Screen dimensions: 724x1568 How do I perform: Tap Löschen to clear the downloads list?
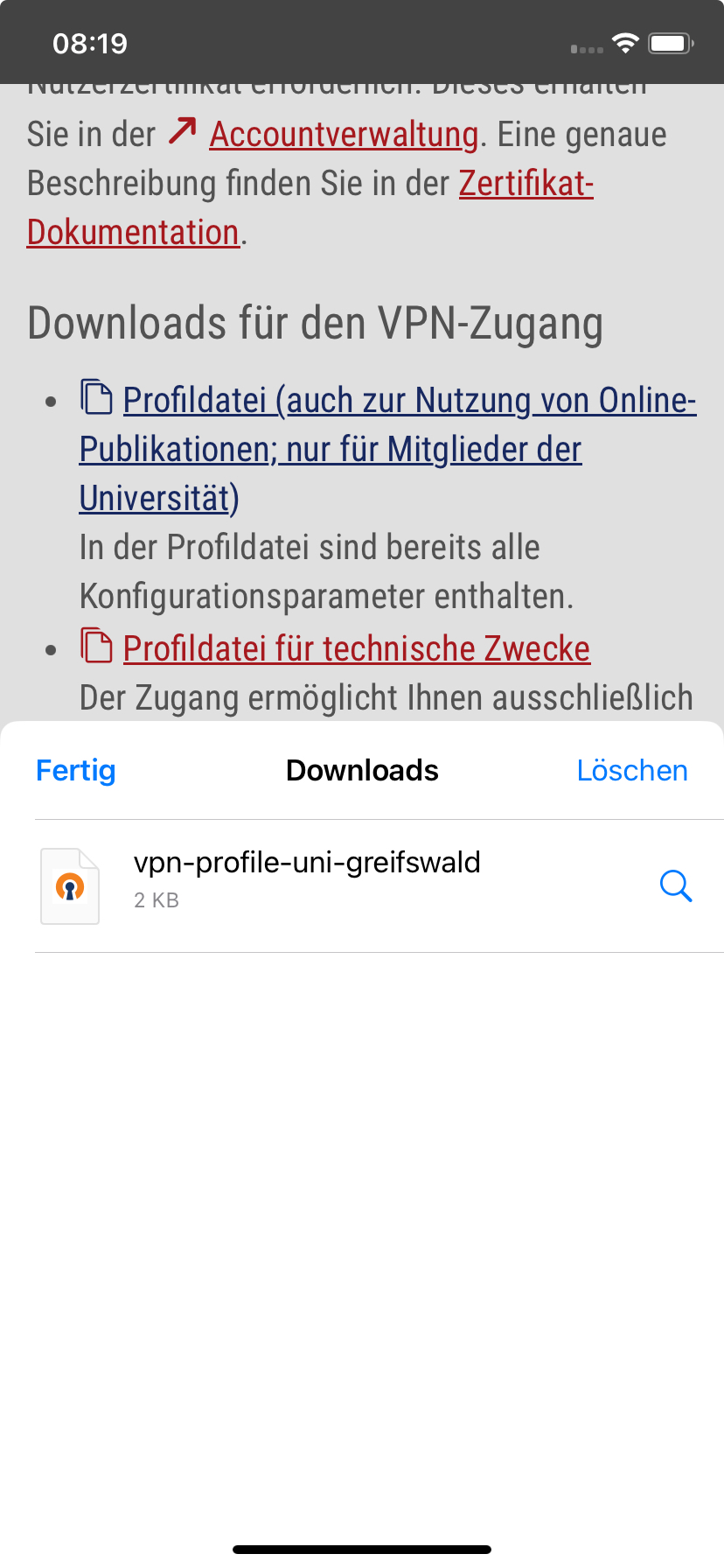631,770
